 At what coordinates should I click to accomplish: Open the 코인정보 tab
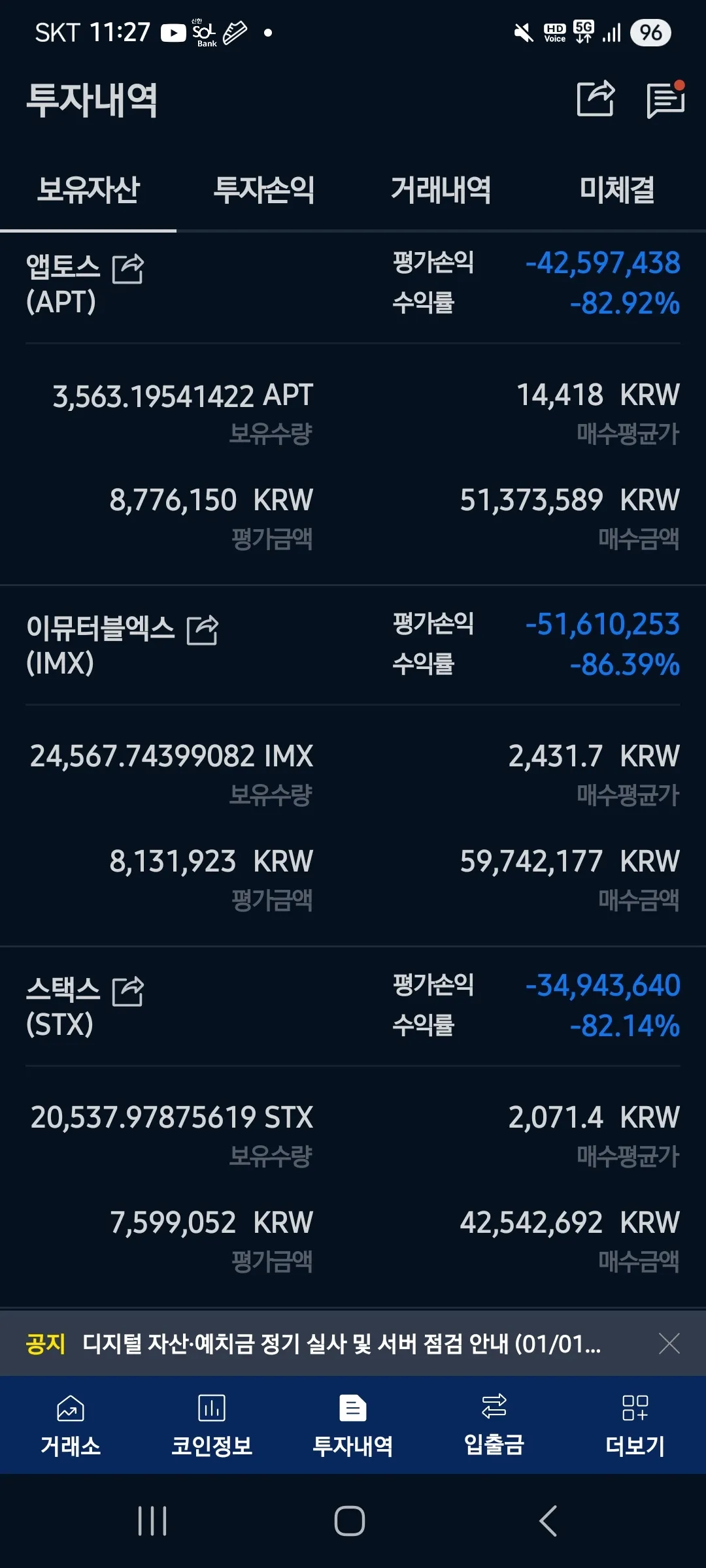tap(212, 1426)
